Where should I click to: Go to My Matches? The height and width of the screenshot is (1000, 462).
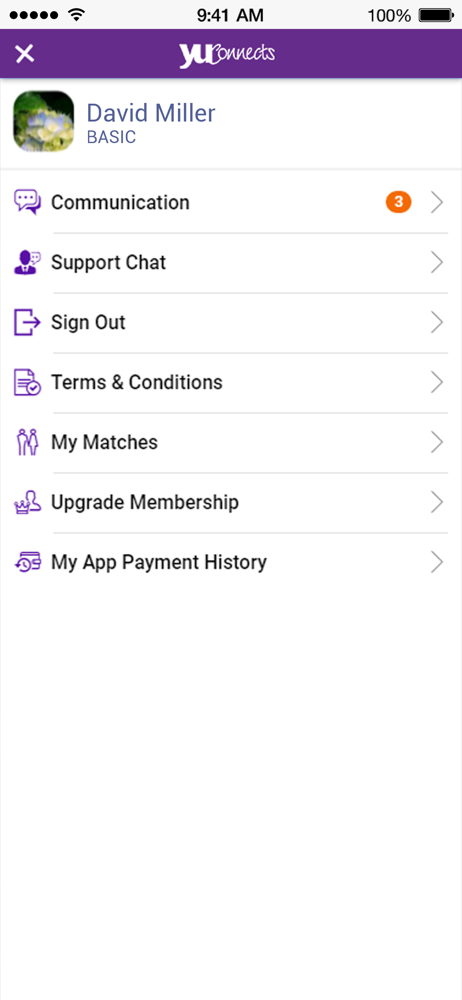[231, 443]
